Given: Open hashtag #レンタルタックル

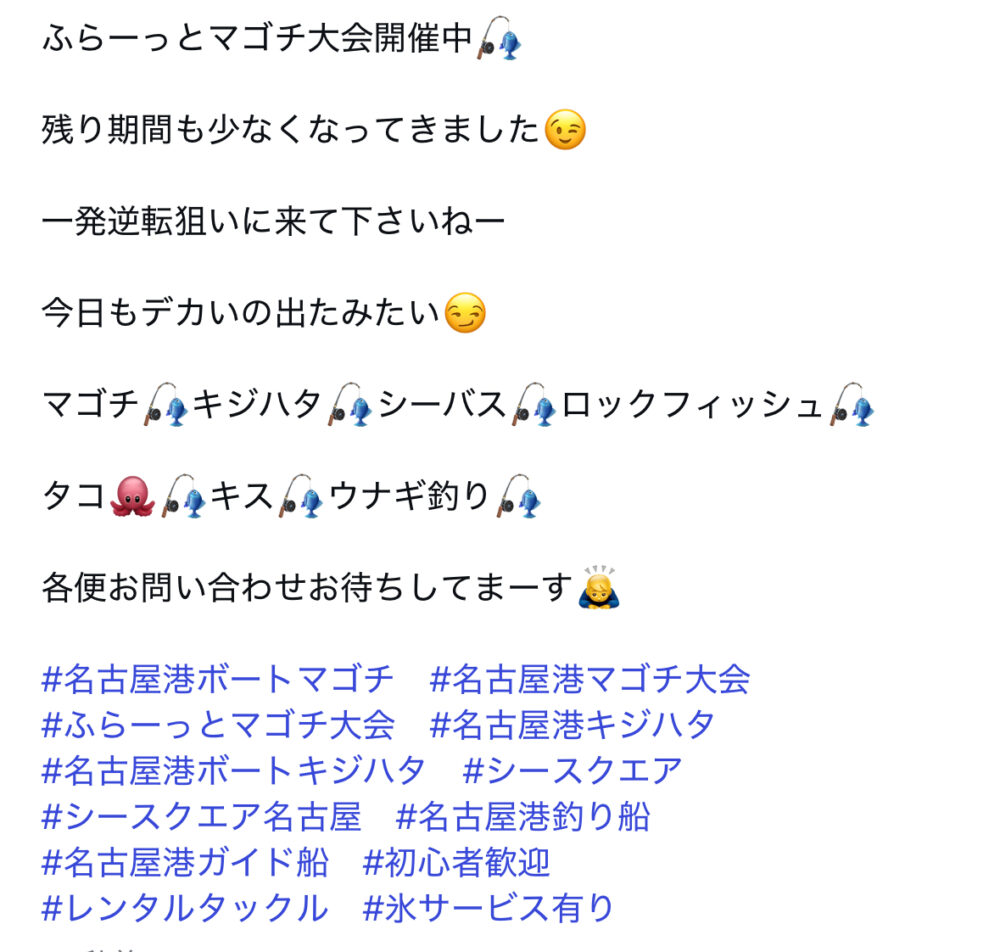Looking at the screenshot, I should click(184, 908).
